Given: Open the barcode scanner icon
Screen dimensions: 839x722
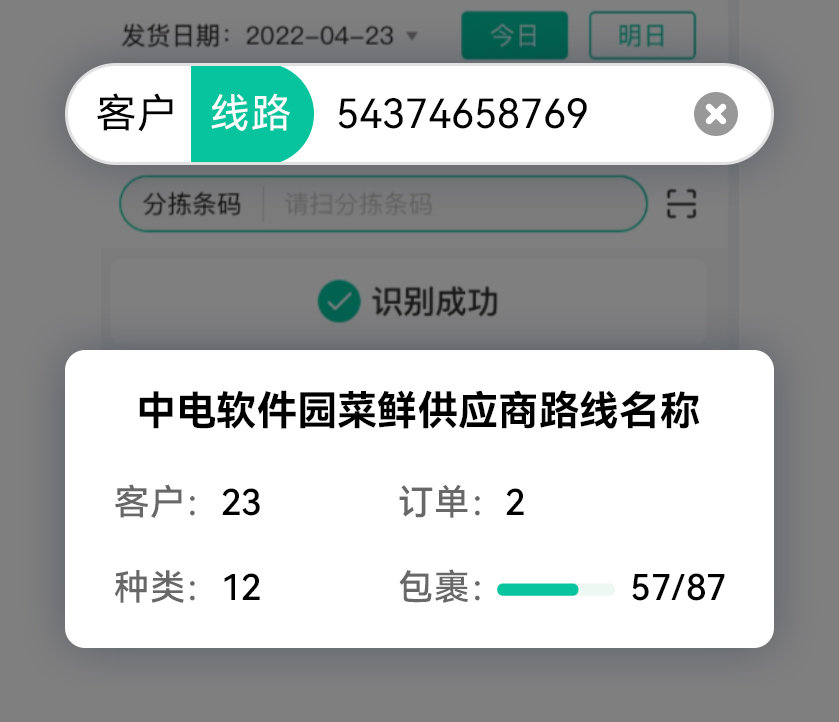Looking at the screenshot, I should pos(681,204).
